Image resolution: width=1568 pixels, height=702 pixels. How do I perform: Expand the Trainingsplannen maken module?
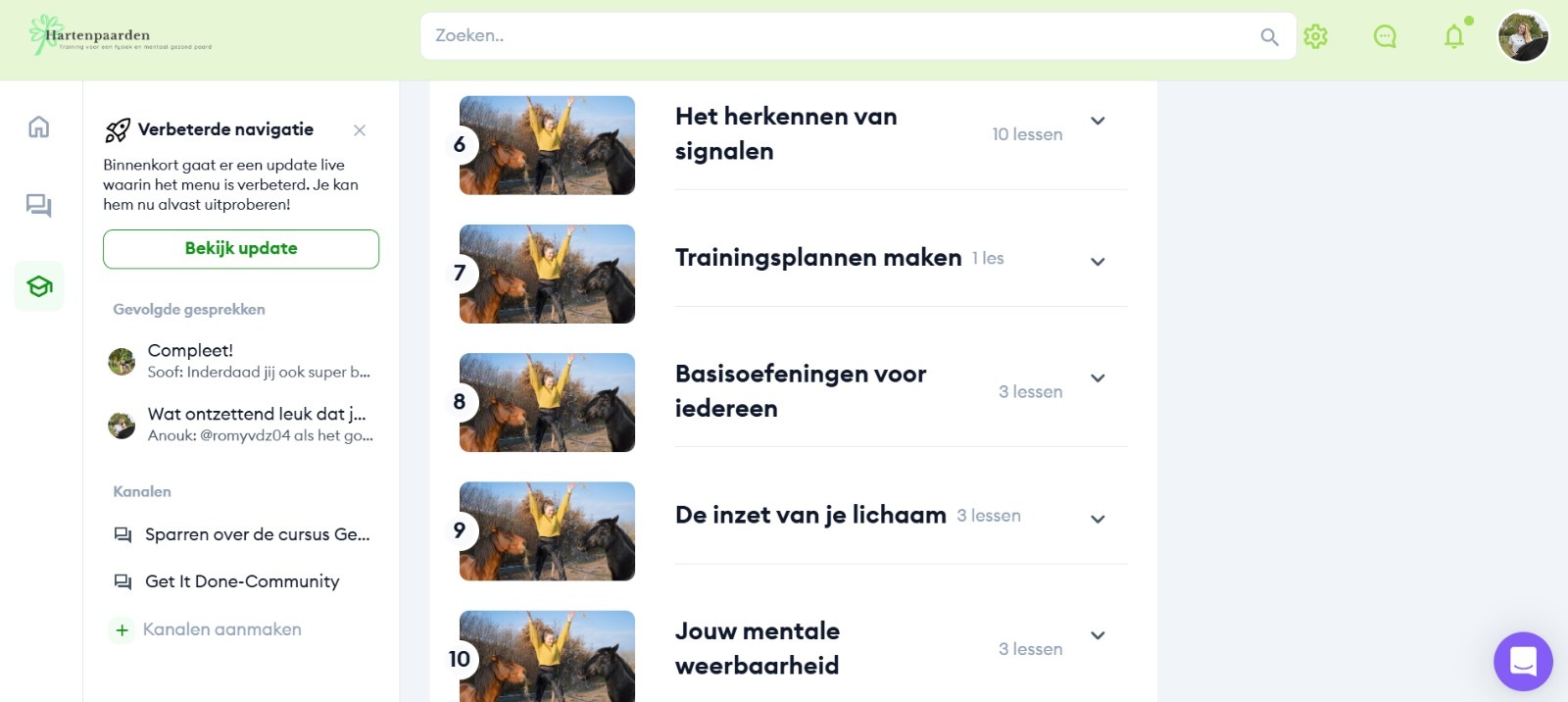tap(1098, 261)
